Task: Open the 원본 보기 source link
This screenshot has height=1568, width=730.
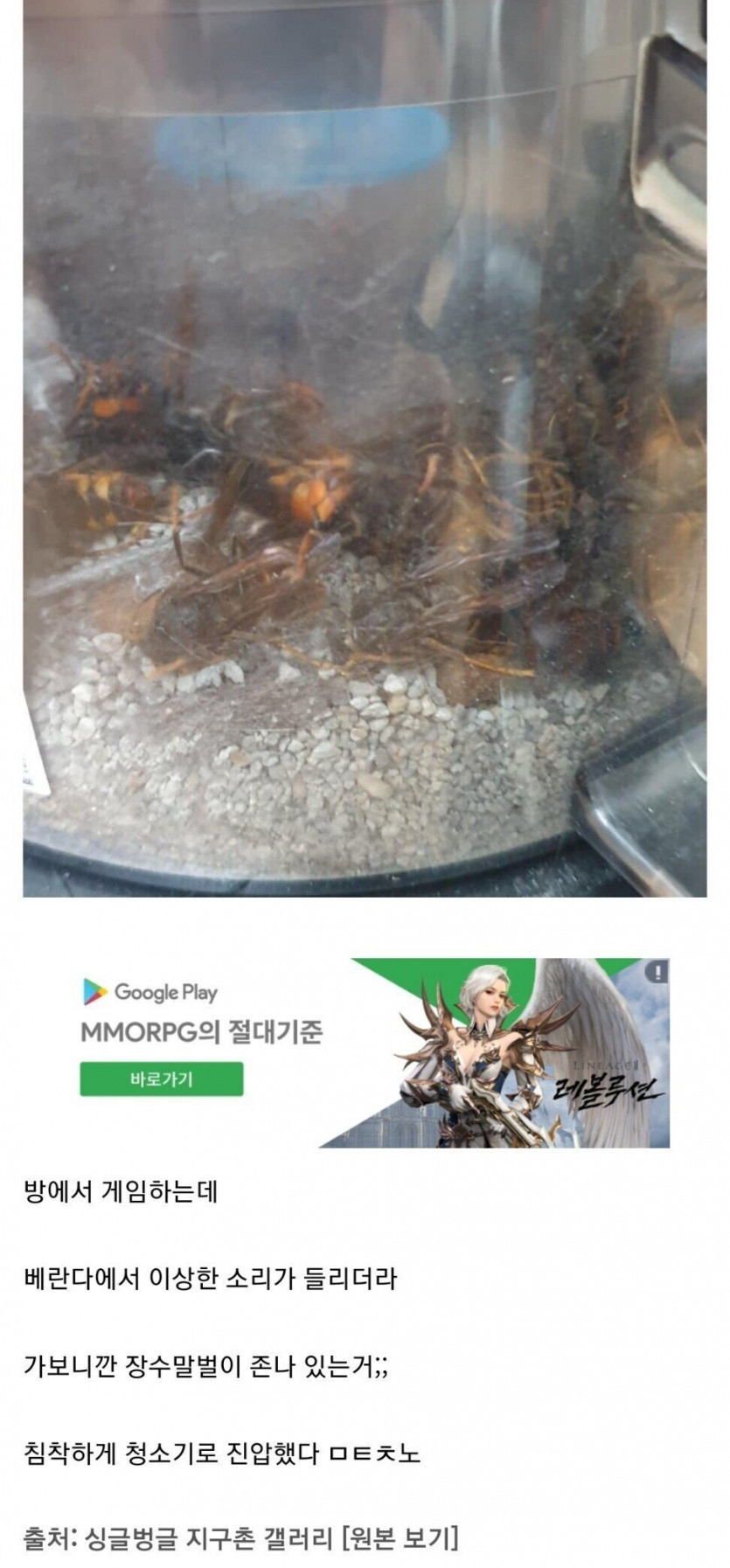Action: [400, 1537]
